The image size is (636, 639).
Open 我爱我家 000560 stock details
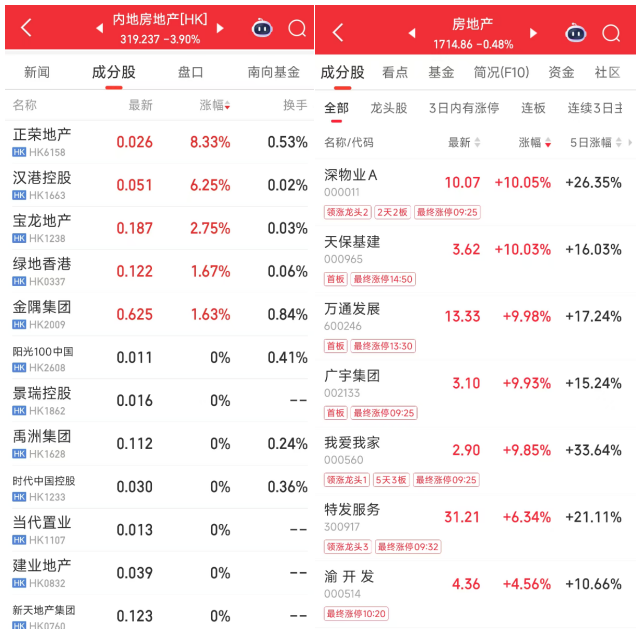pyautogui.click(x=475, y=460)
